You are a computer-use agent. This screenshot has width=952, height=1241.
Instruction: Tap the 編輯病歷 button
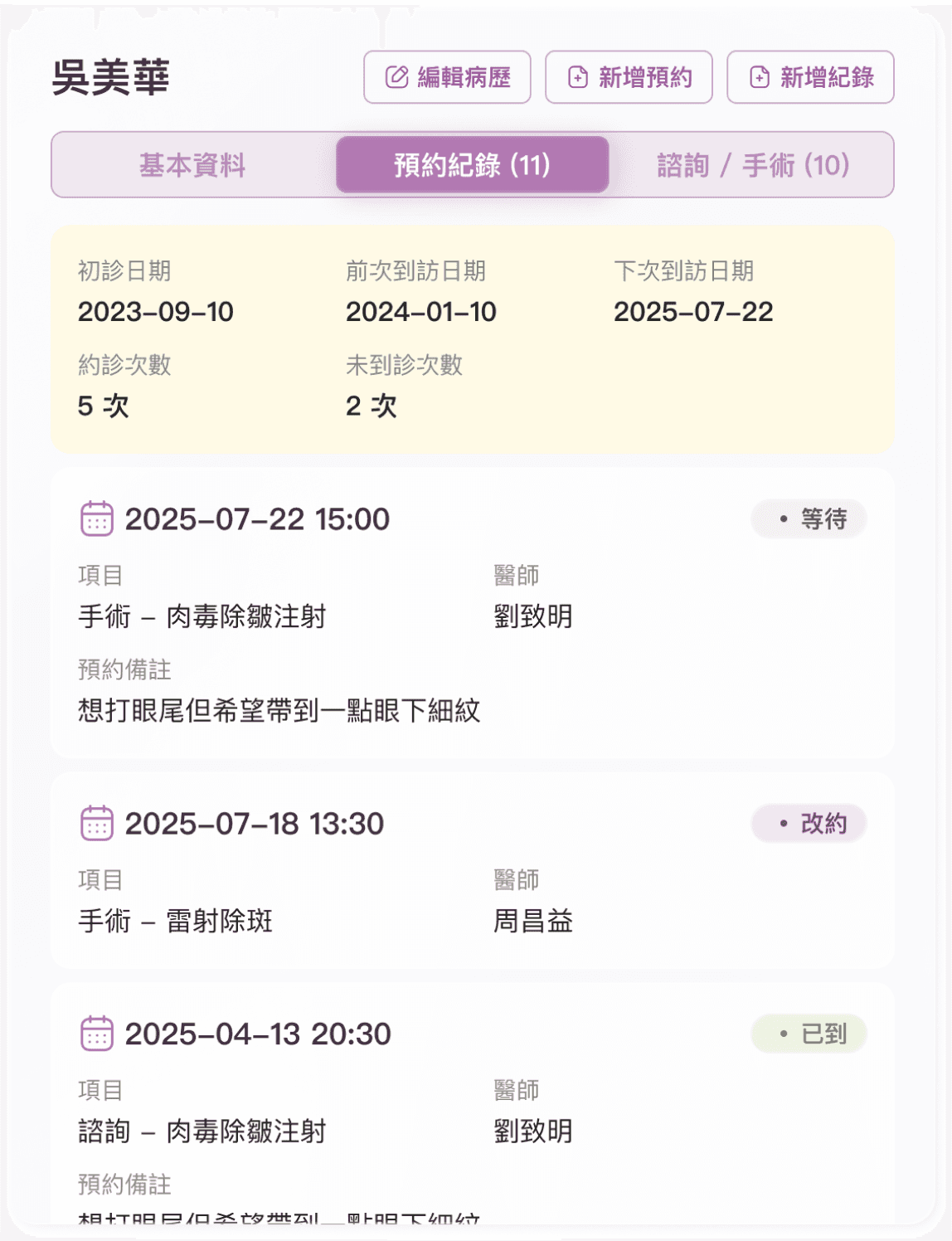coord(447,77)
